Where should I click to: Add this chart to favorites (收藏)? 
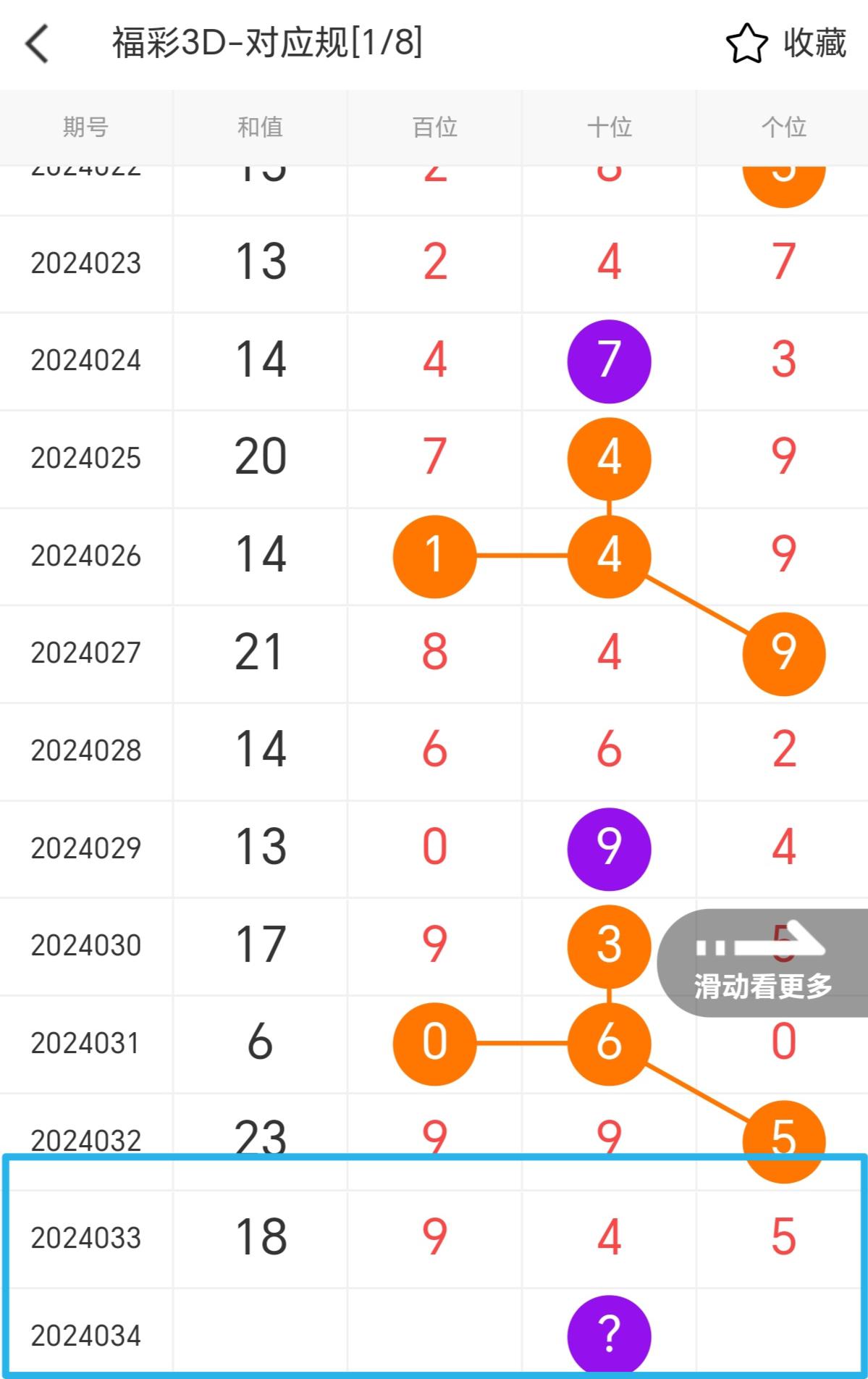click(786, 43)
